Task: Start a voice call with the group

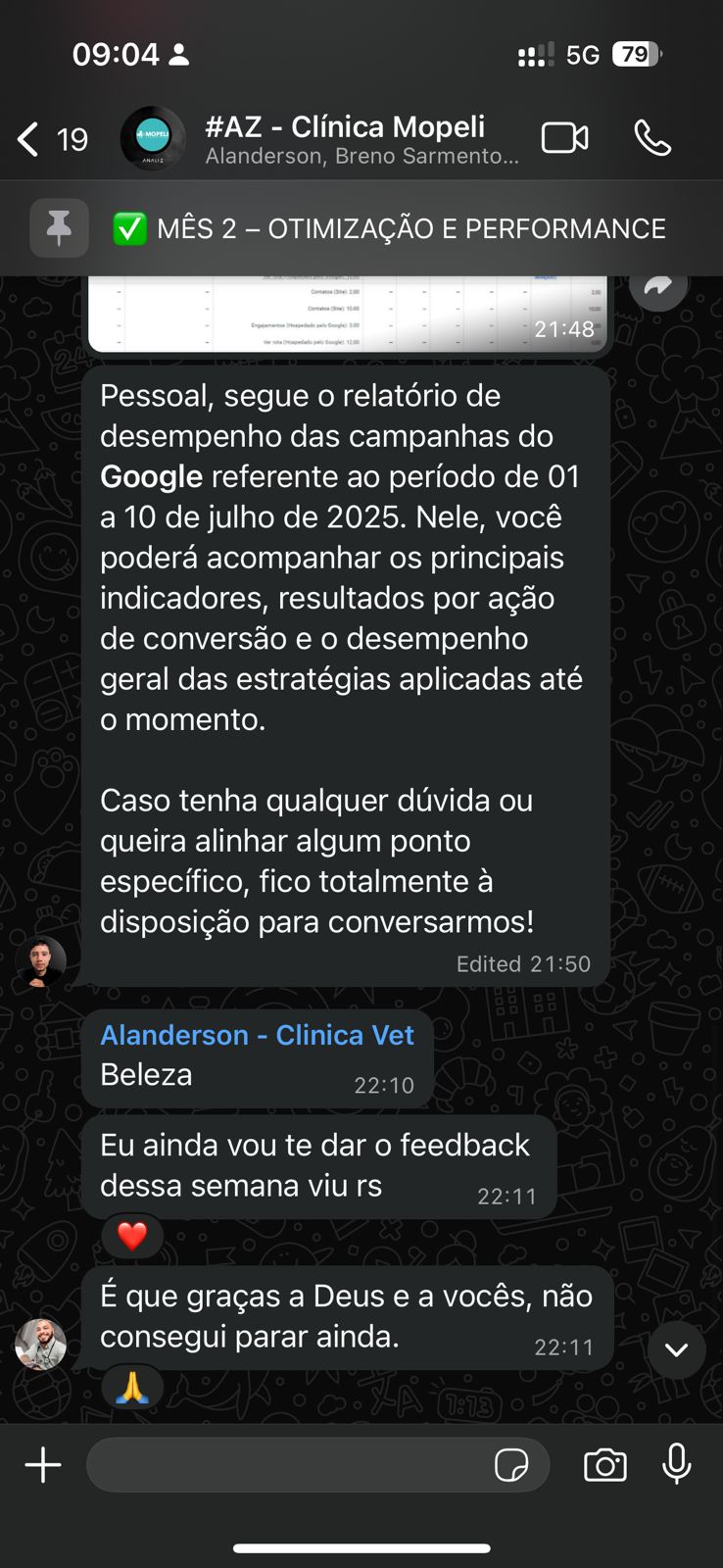Action: [x=652, y=138]
